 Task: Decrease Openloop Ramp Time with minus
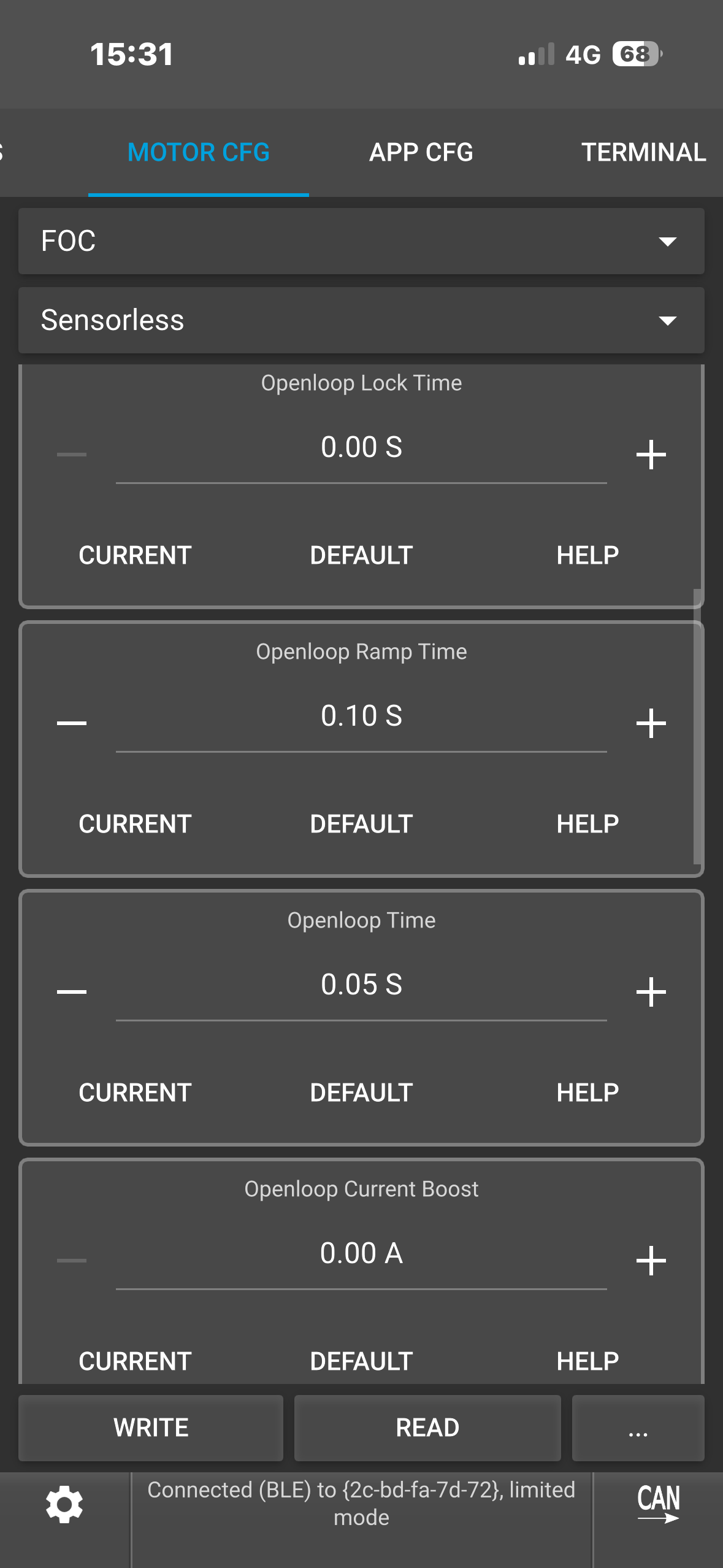tap(72, 723)
